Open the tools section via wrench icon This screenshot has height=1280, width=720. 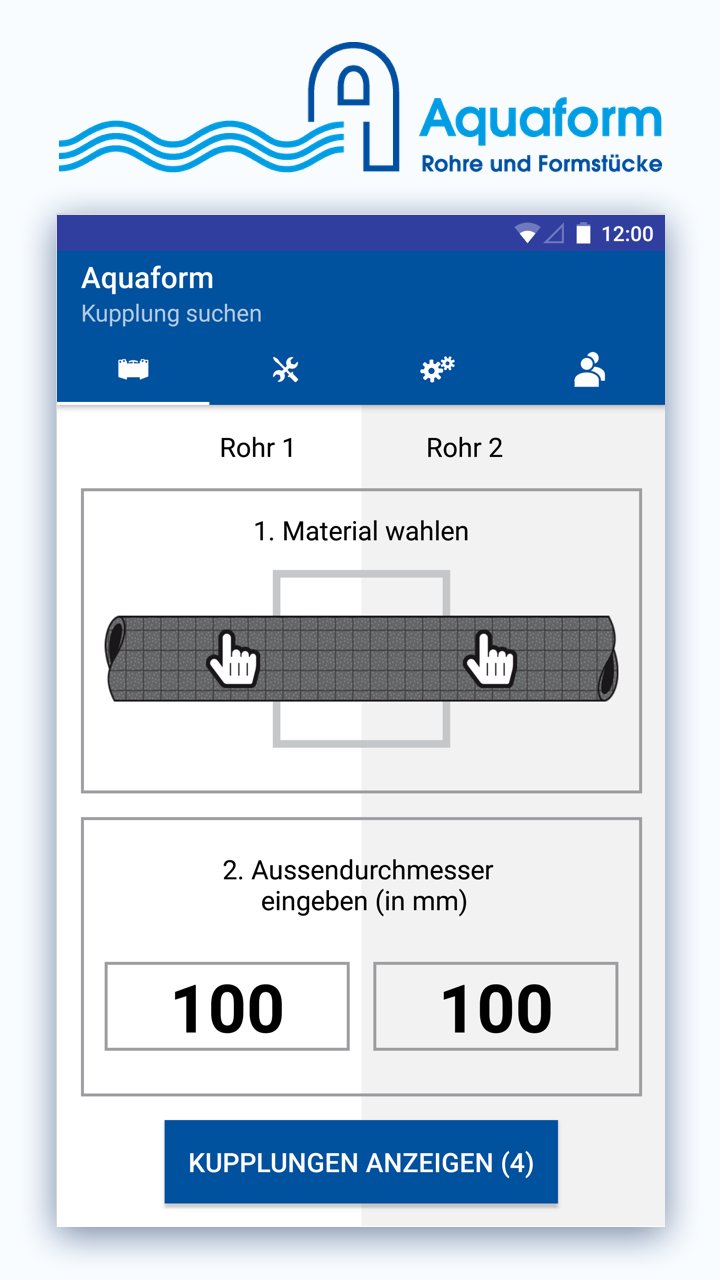(x=286, y=369)
